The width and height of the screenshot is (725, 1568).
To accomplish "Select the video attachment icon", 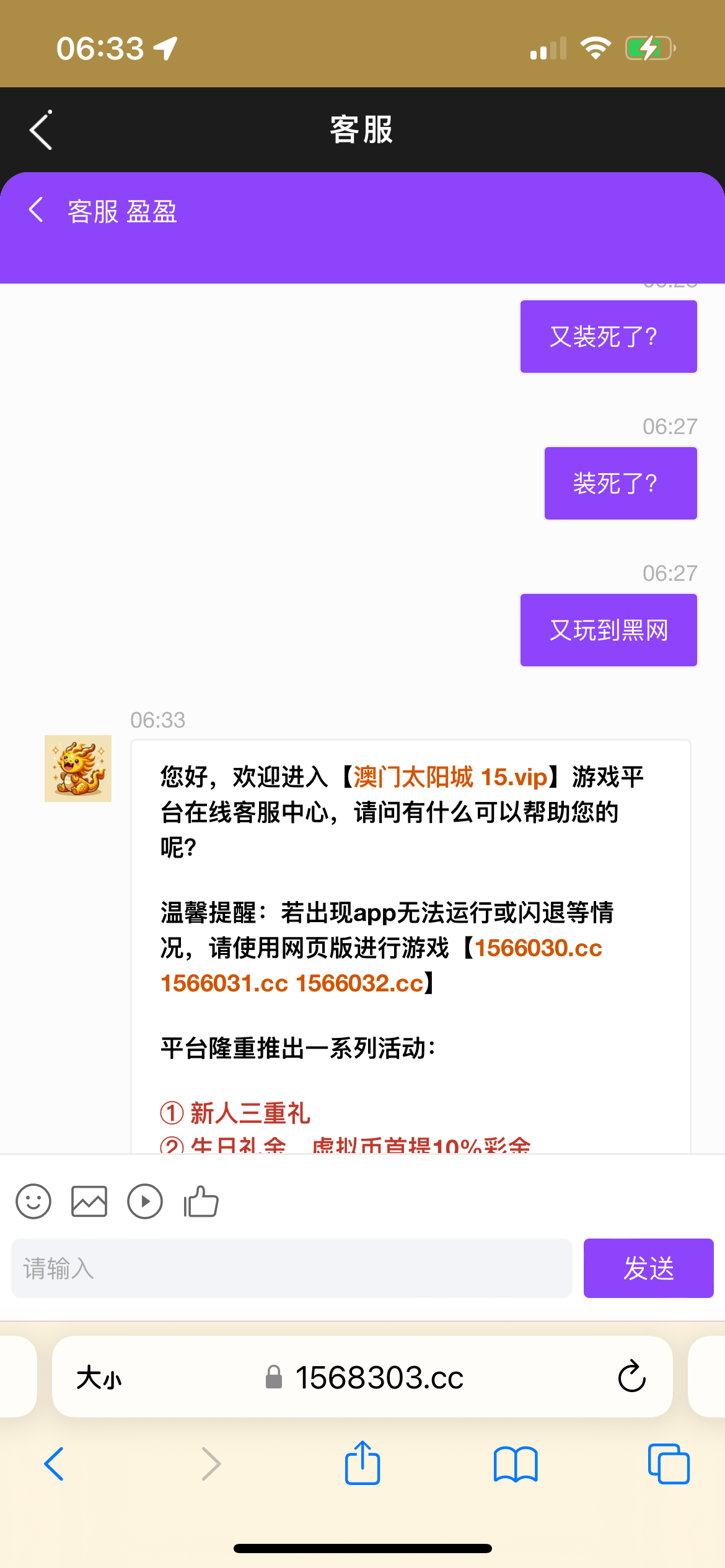I will coord(145,1201).
